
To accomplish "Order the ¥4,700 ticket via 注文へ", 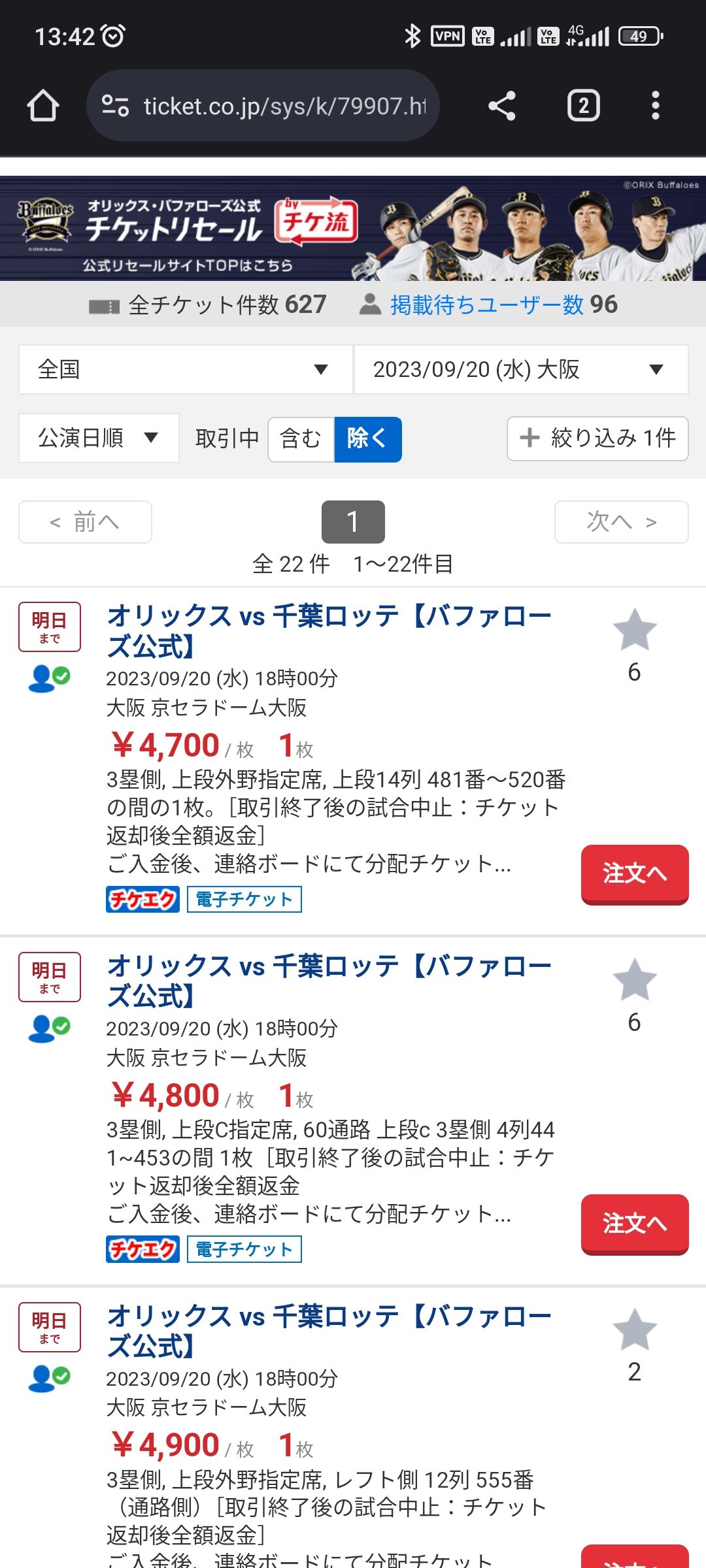I will 635,874.
